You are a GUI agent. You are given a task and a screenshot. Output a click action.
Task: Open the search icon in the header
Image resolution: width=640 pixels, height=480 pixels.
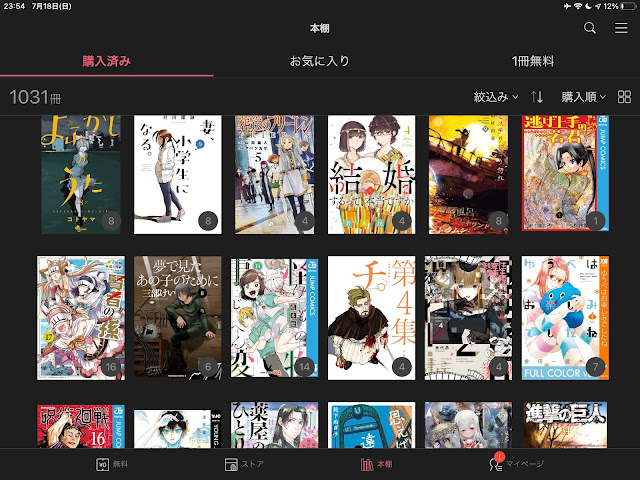pyautogui.click(x=590, y=28)
